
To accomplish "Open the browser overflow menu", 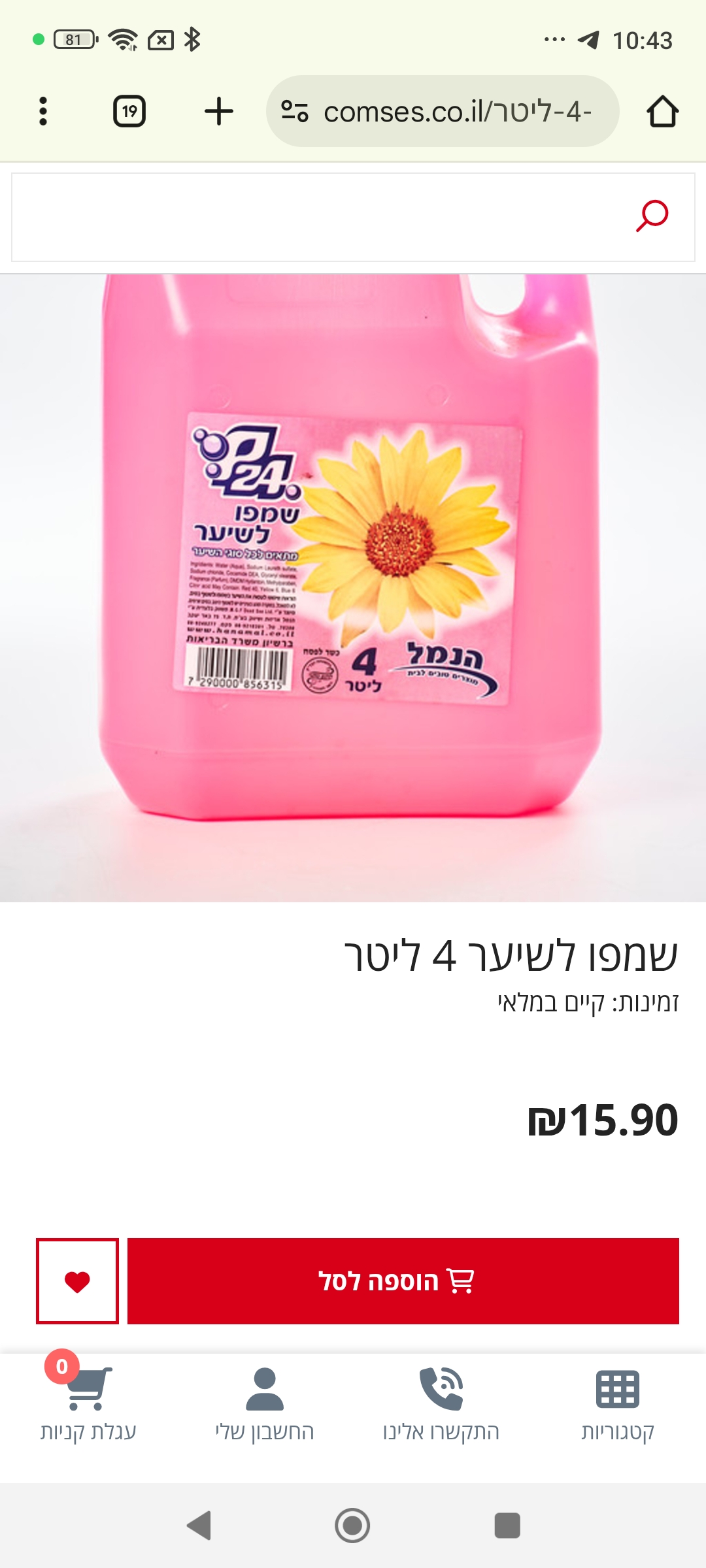I will click(43, 111).
